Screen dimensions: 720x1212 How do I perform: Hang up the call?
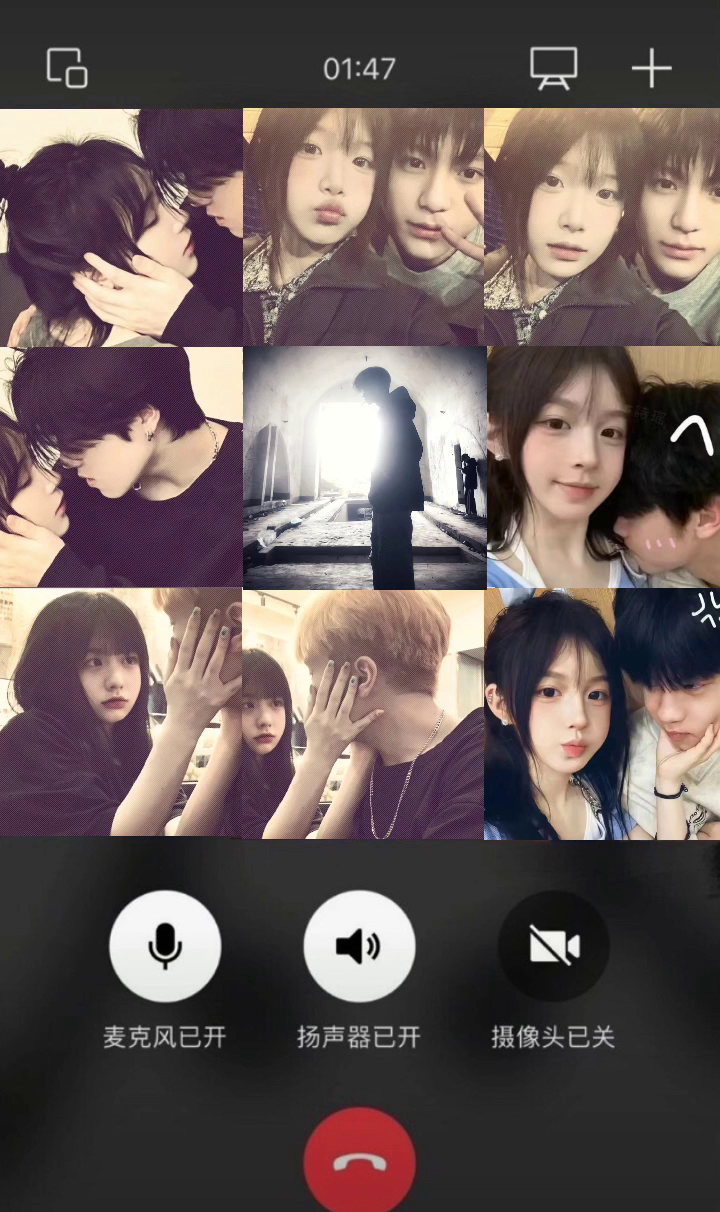click(x=359, y=1162)
